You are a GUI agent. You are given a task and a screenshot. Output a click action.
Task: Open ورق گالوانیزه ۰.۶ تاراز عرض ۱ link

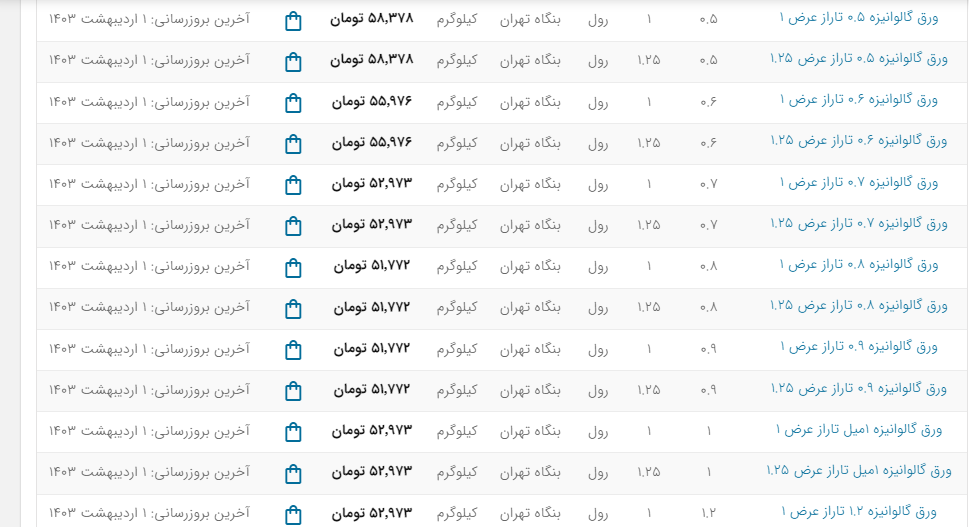click(x=859, y=100)
